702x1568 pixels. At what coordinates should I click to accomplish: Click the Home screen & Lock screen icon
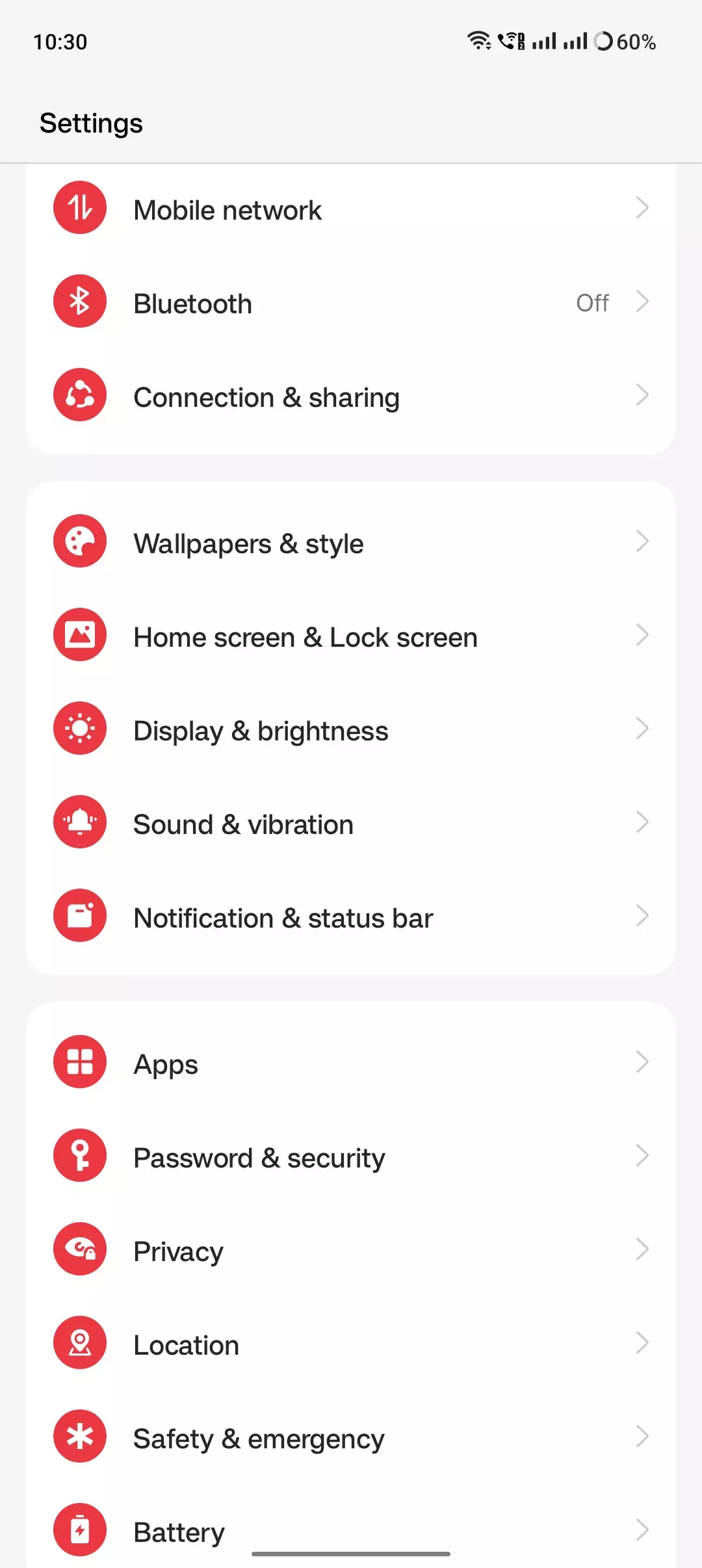tap(79, 635)
